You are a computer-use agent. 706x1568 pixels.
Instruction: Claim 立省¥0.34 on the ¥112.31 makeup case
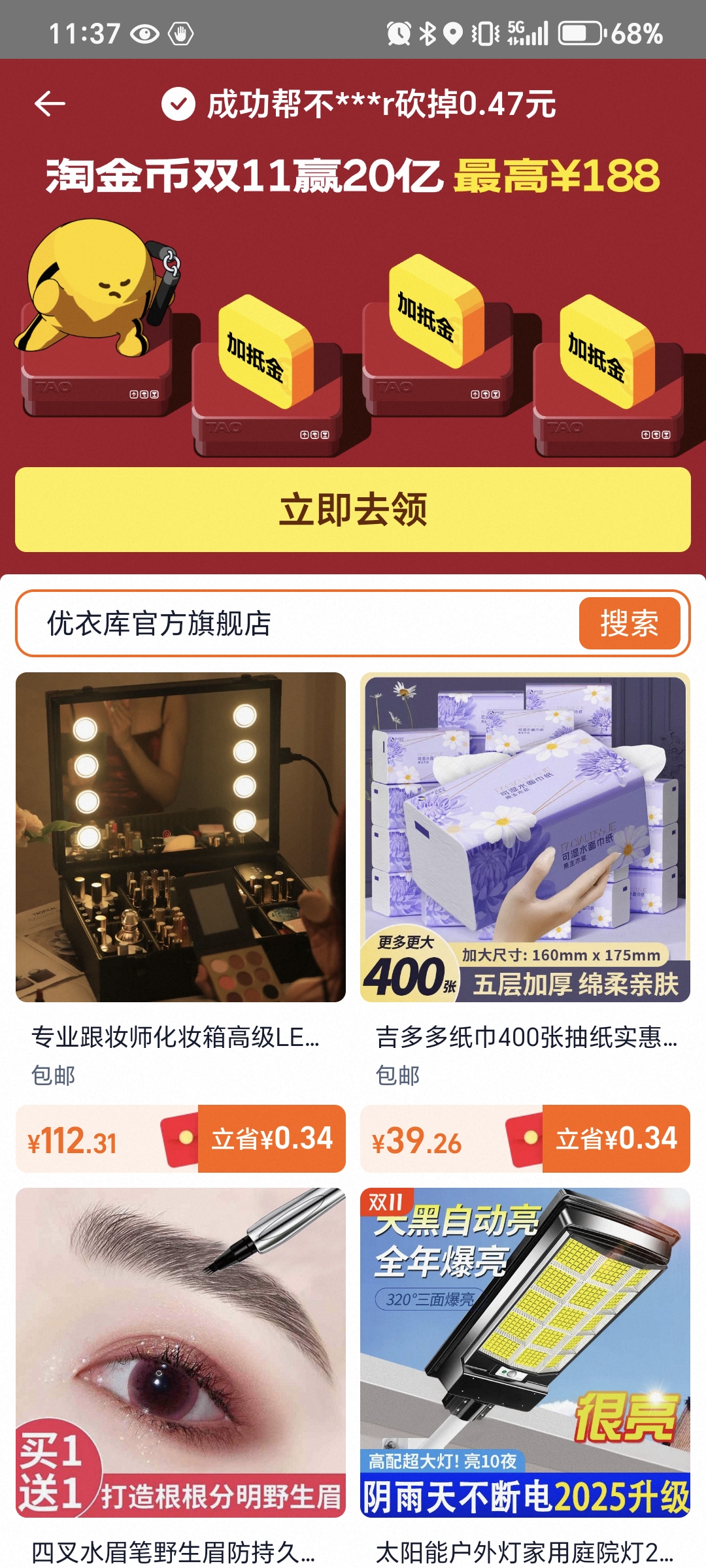(271, 1139)
